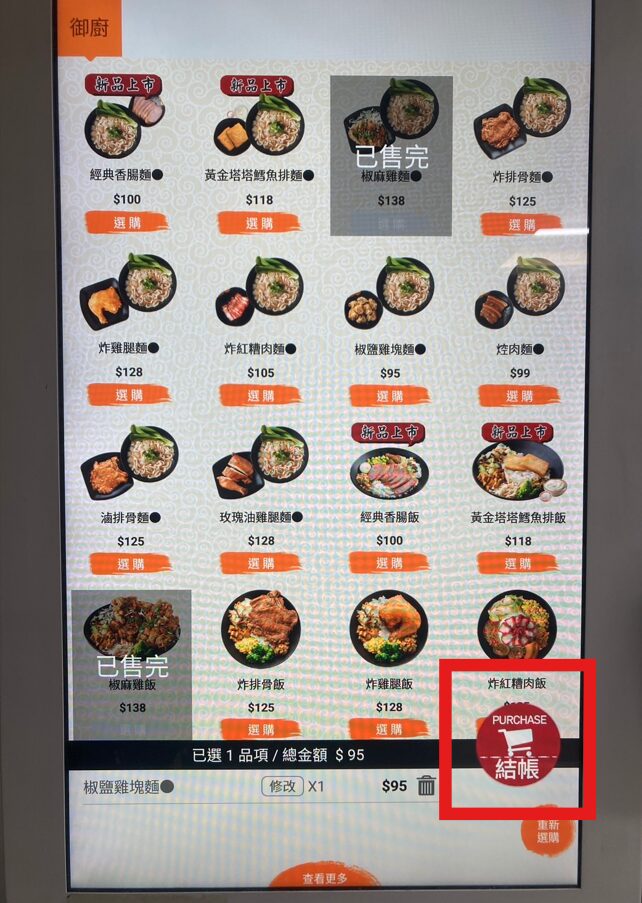Tap 選購 under 椒鹽雞塊麵
This screenshot has width=642, height=903.
pos(390,395)
